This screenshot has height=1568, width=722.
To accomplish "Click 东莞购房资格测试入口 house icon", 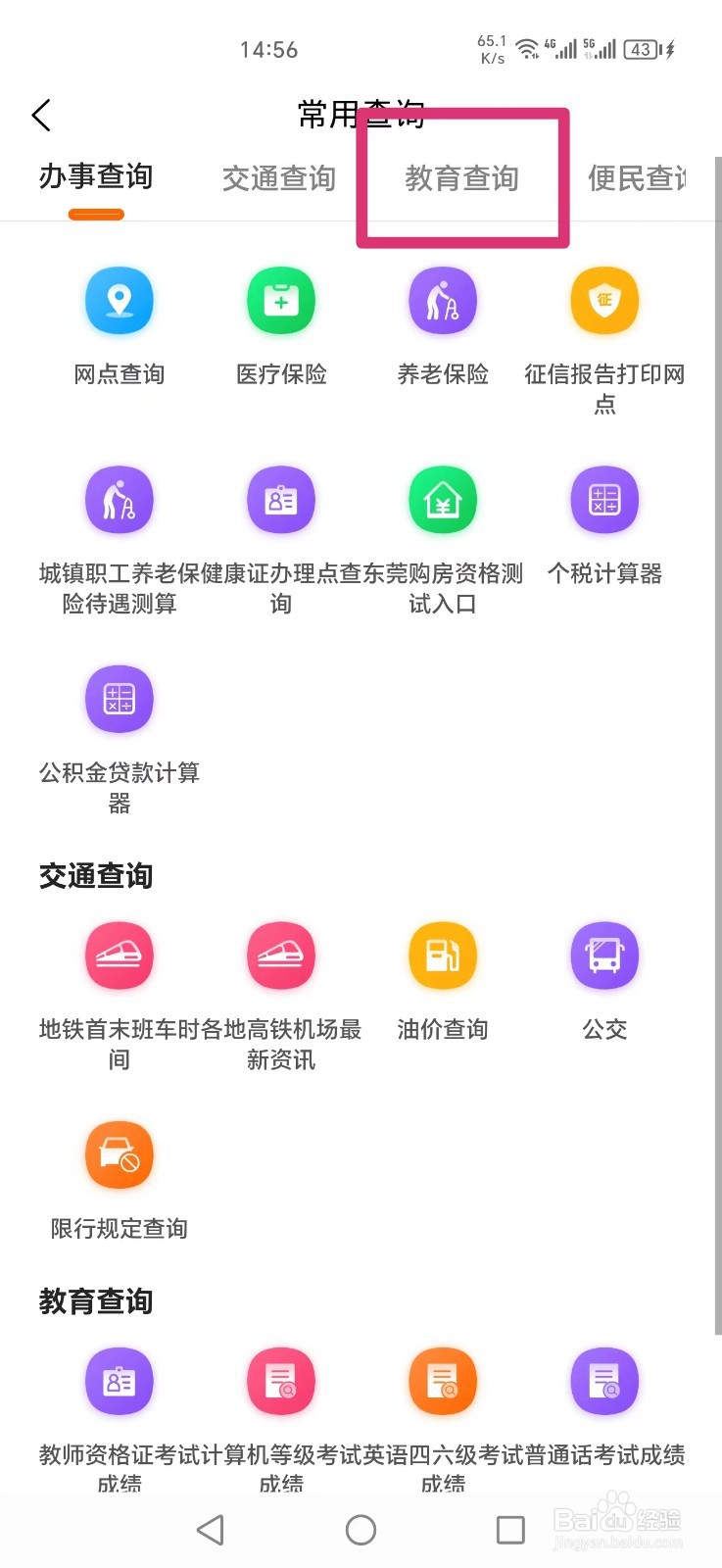I will pyautogui.click(x=442, y=500).
